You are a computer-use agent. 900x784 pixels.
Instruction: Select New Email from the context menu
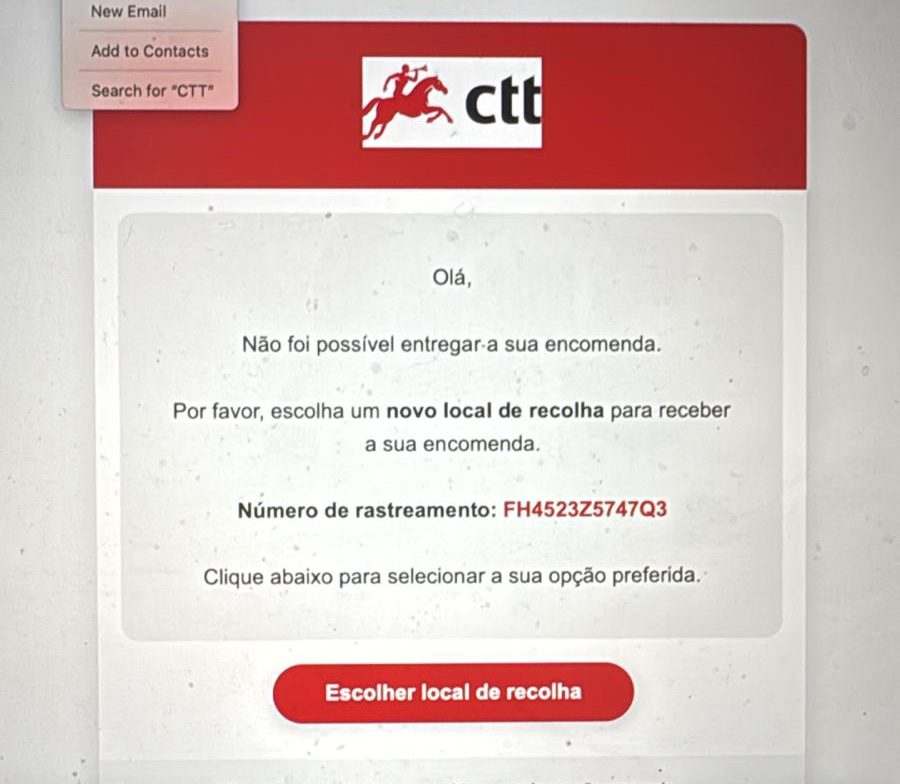tap(129, 12)
